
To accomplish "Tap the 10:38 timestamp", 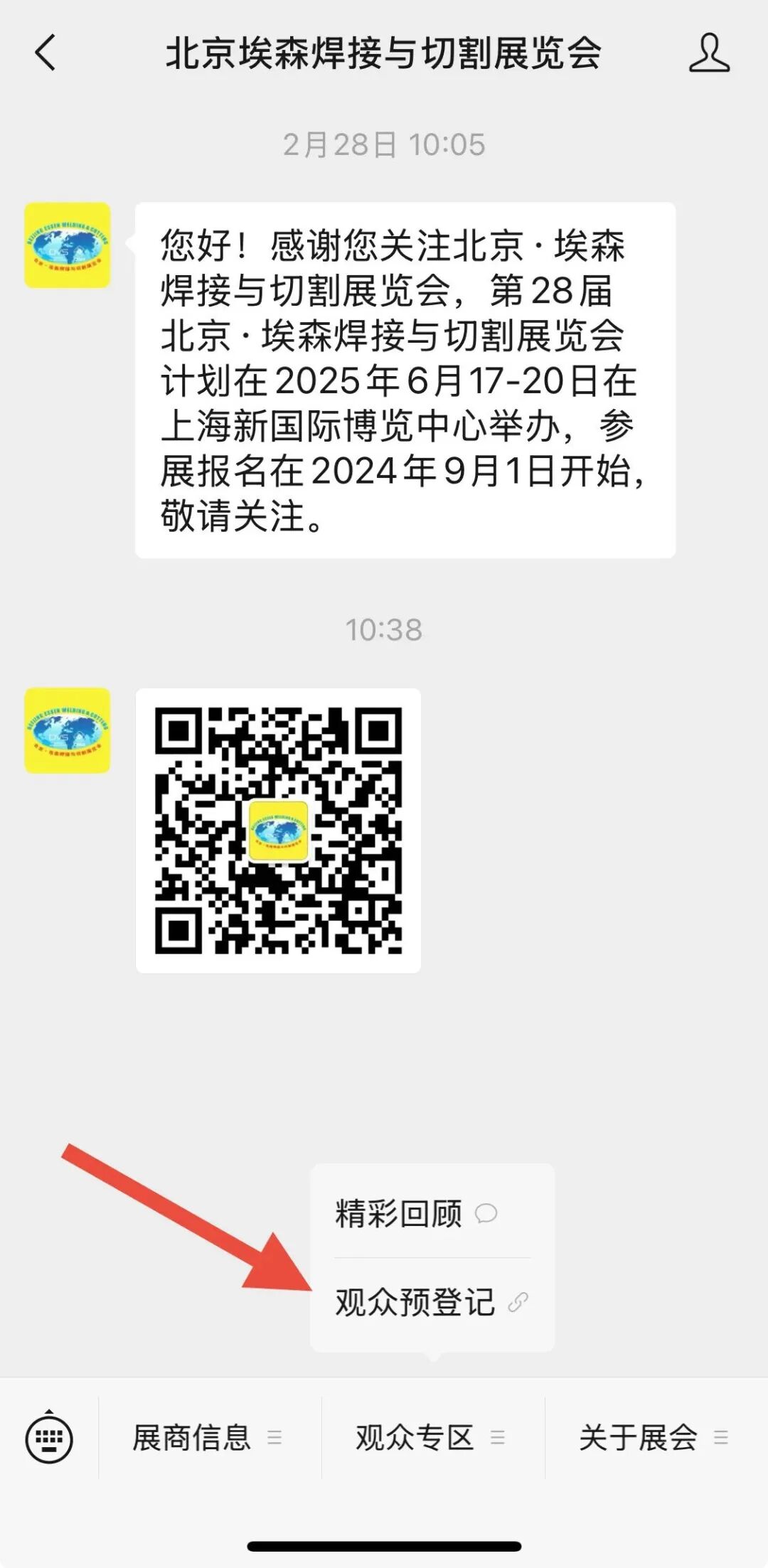I will [383, 629].
